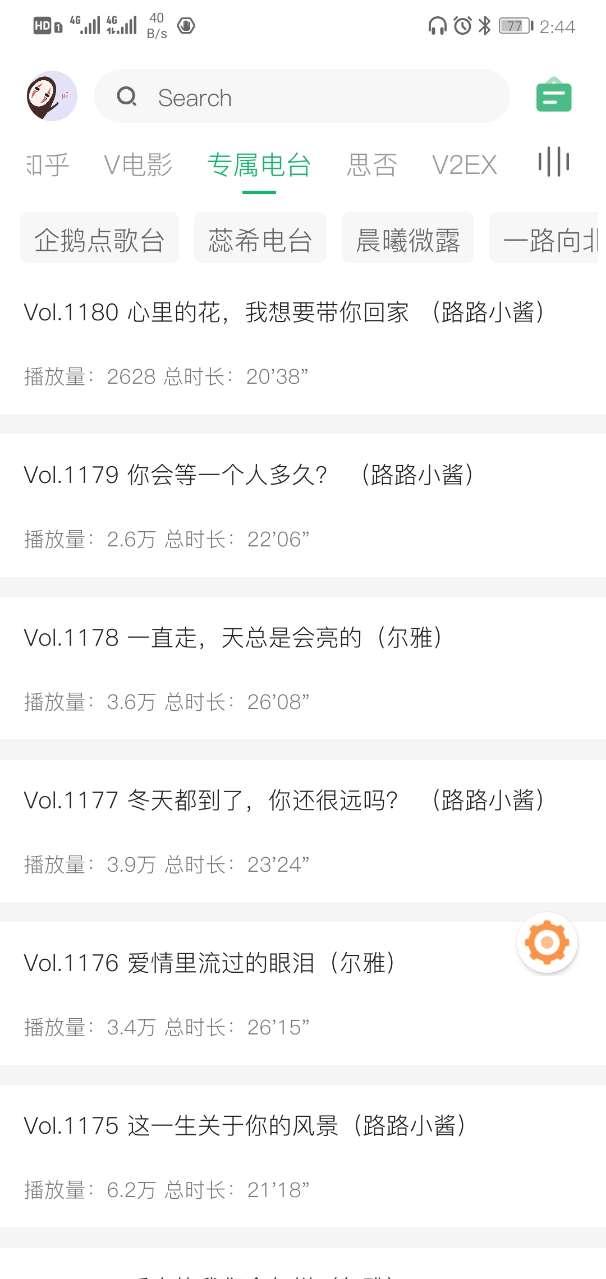Tap the orange floating settings gear
This screenshot has height=1279, width=606.
[x=547, y=942]
